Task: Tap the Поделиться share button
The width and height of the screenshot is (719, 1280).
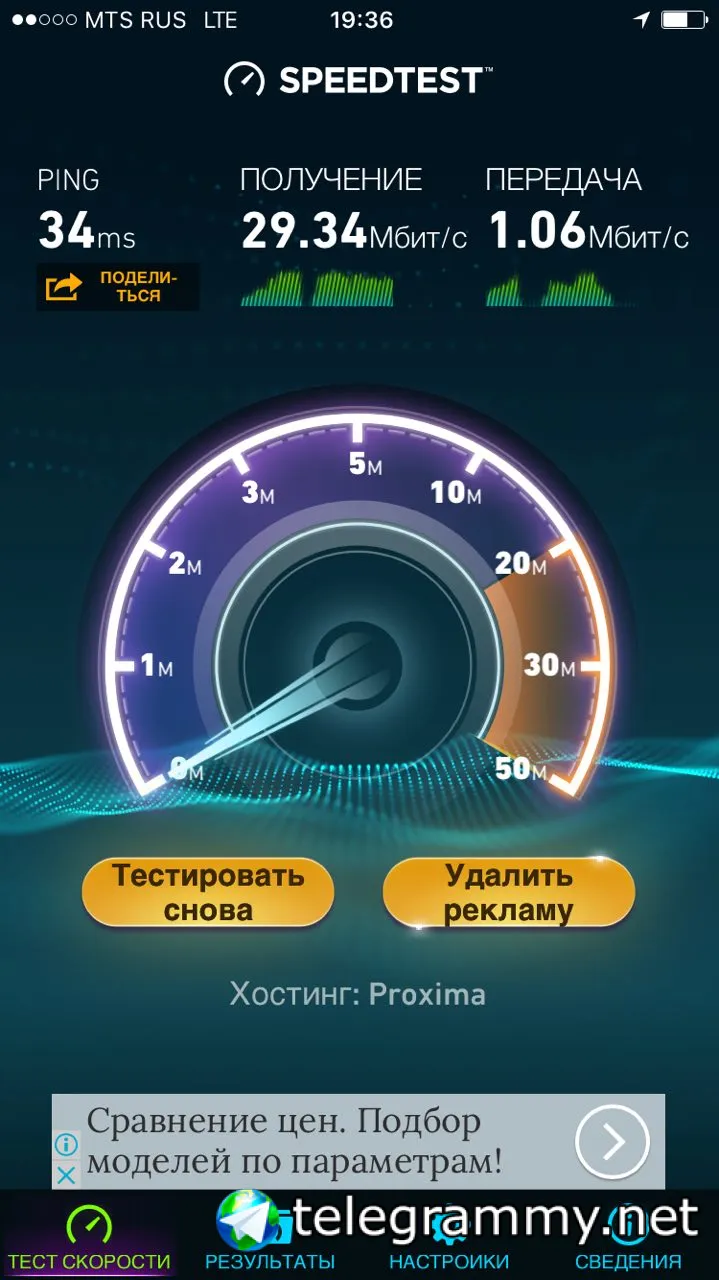Action: click(x=118, y=287)
